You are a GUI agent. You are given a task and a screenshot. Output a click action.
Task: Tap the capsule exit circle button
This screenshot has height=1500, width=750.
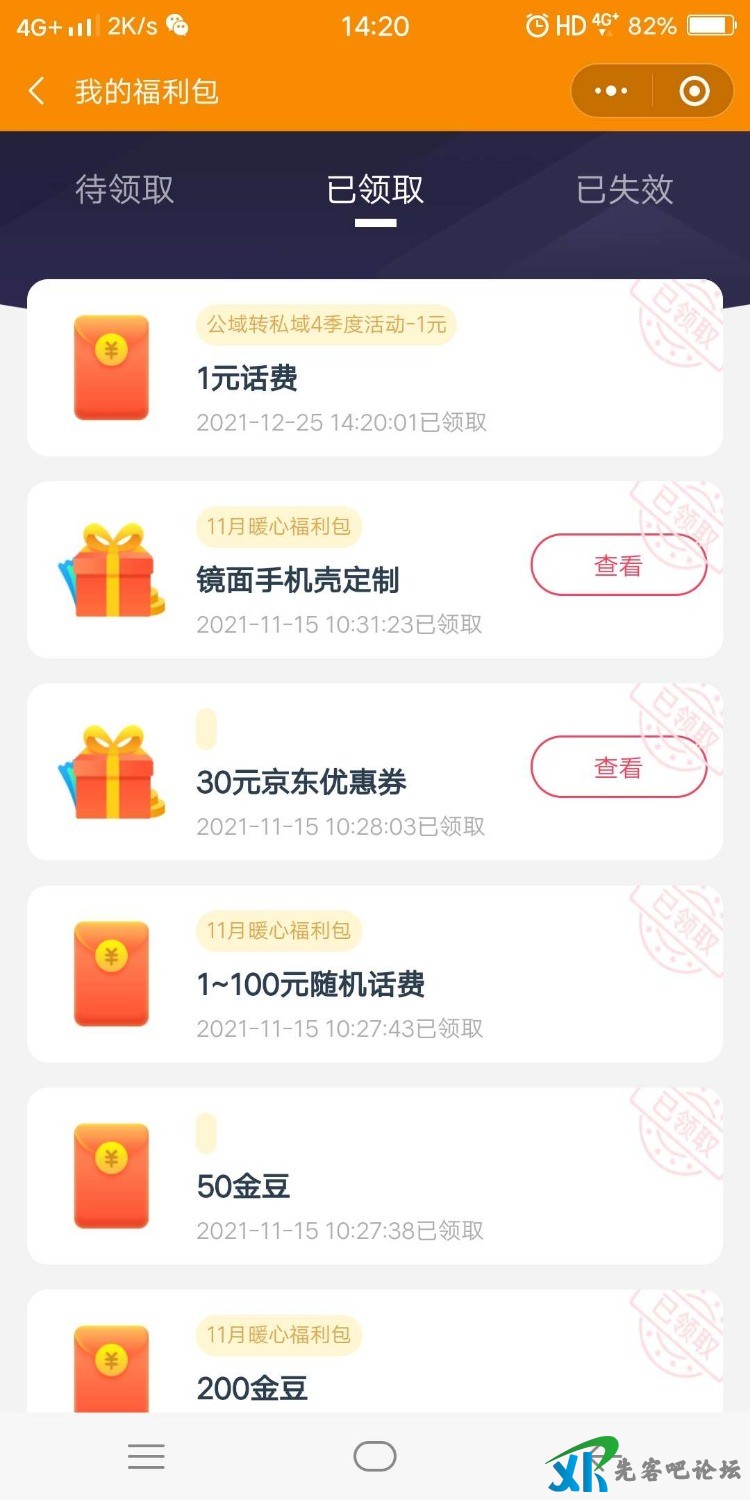tap(694, 90)
